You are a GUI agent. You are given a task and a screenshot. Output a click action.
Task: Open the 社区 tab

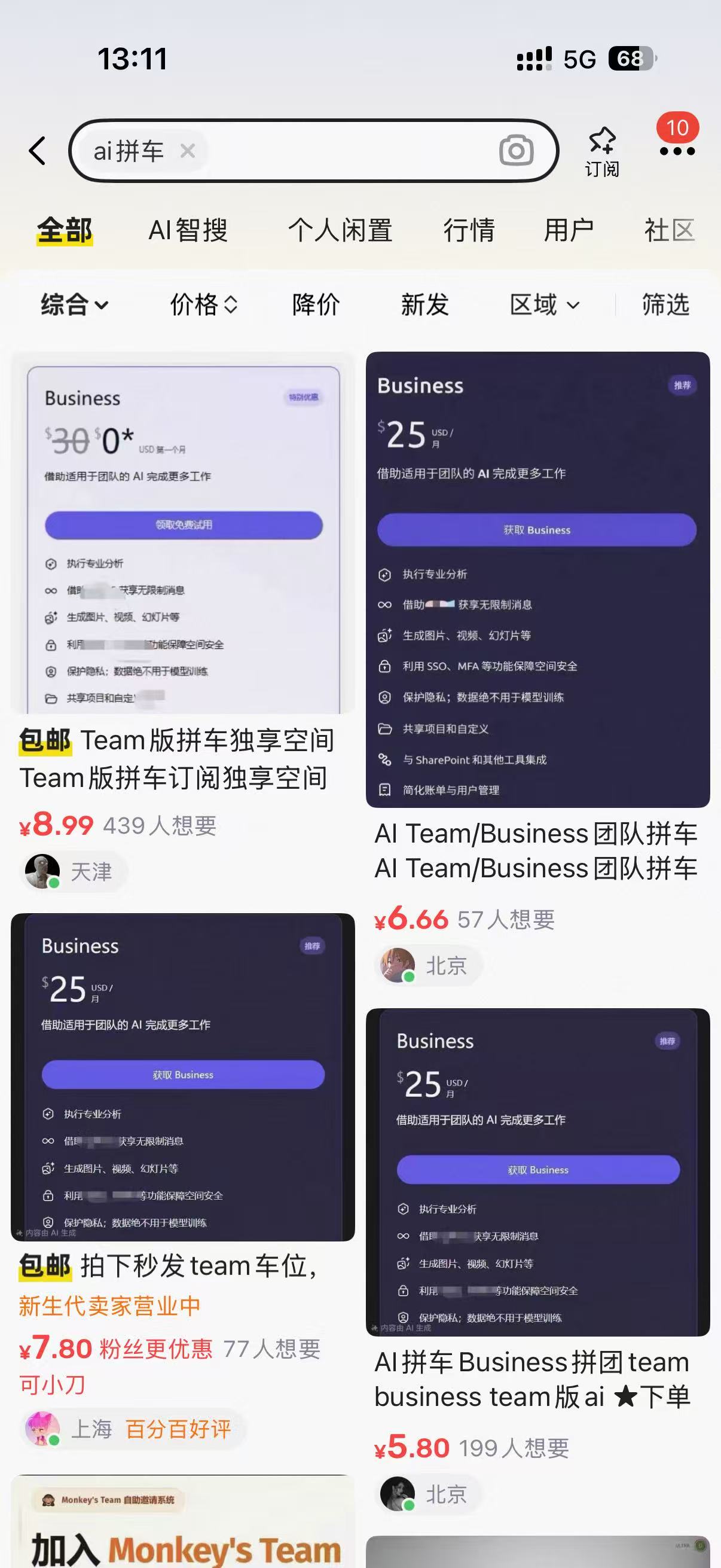669,231
